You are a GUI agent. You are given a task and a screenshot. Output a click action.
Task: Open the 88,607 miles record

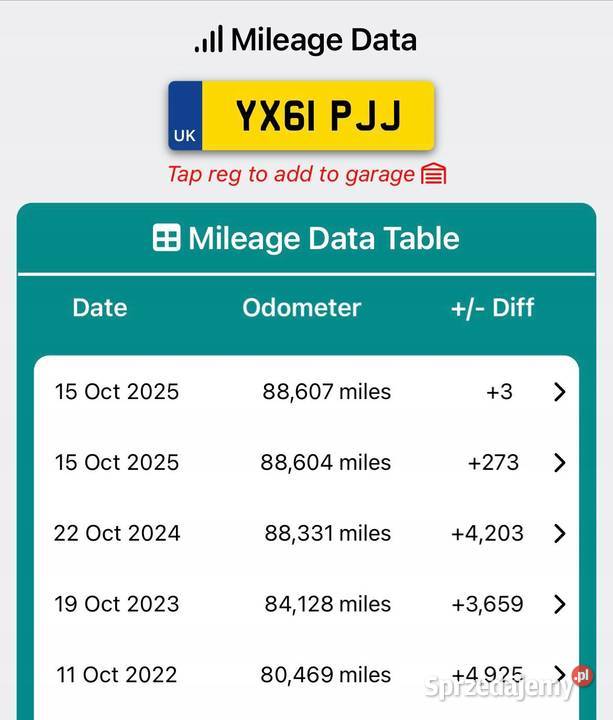tap(559, 392)
